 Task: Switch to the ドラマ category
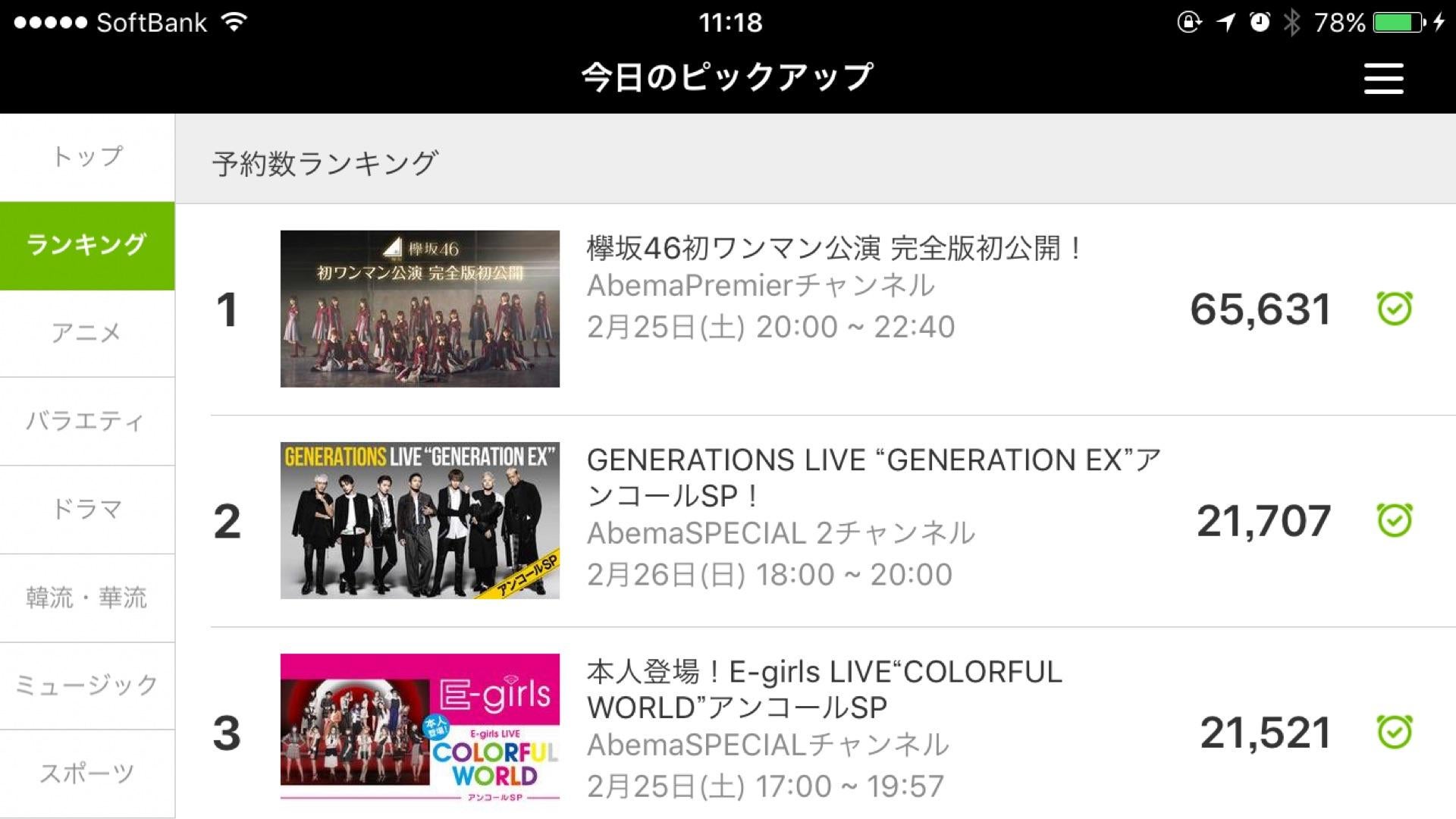(x=87, y=509)
